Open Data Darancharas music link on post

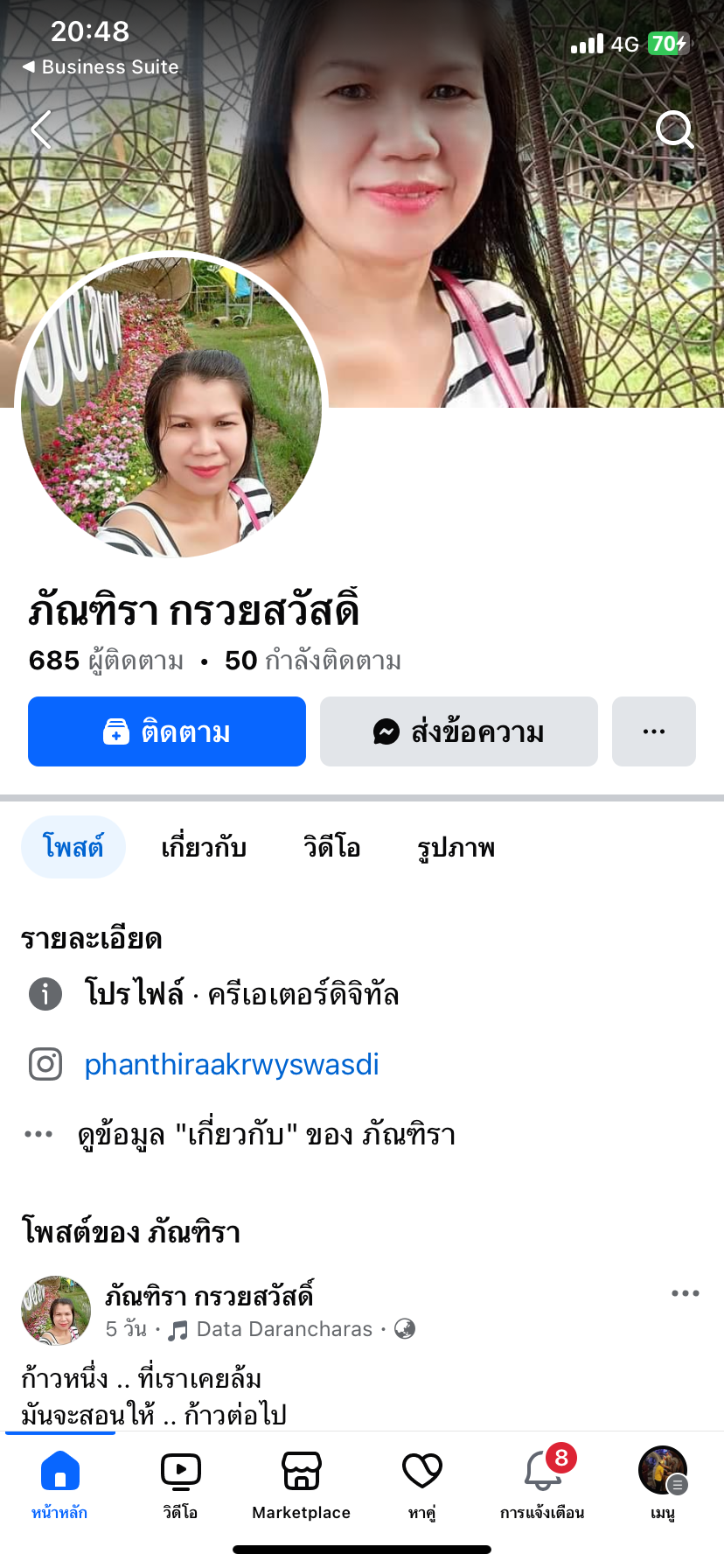click(x=283, y=1329)
